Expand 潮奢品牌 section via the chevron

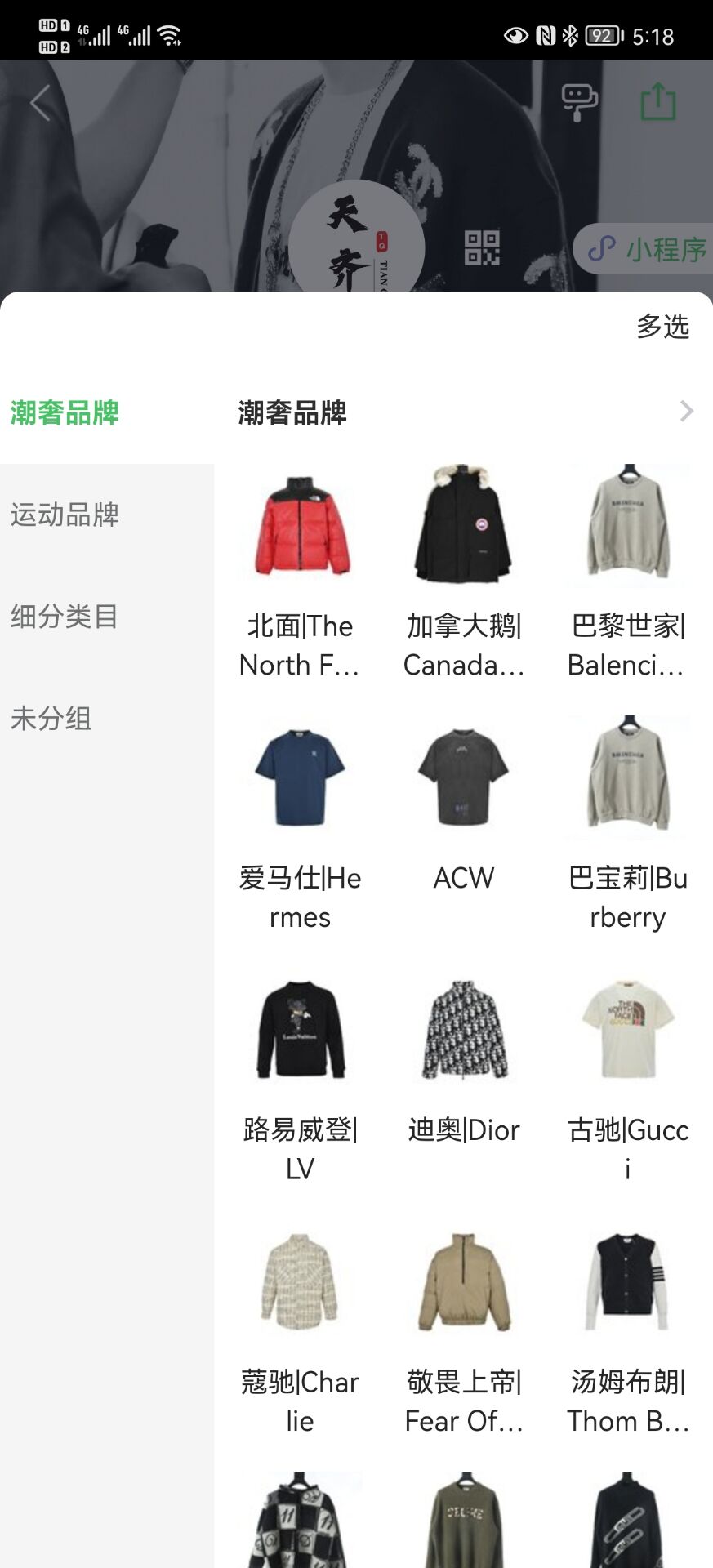click(686, 412)
